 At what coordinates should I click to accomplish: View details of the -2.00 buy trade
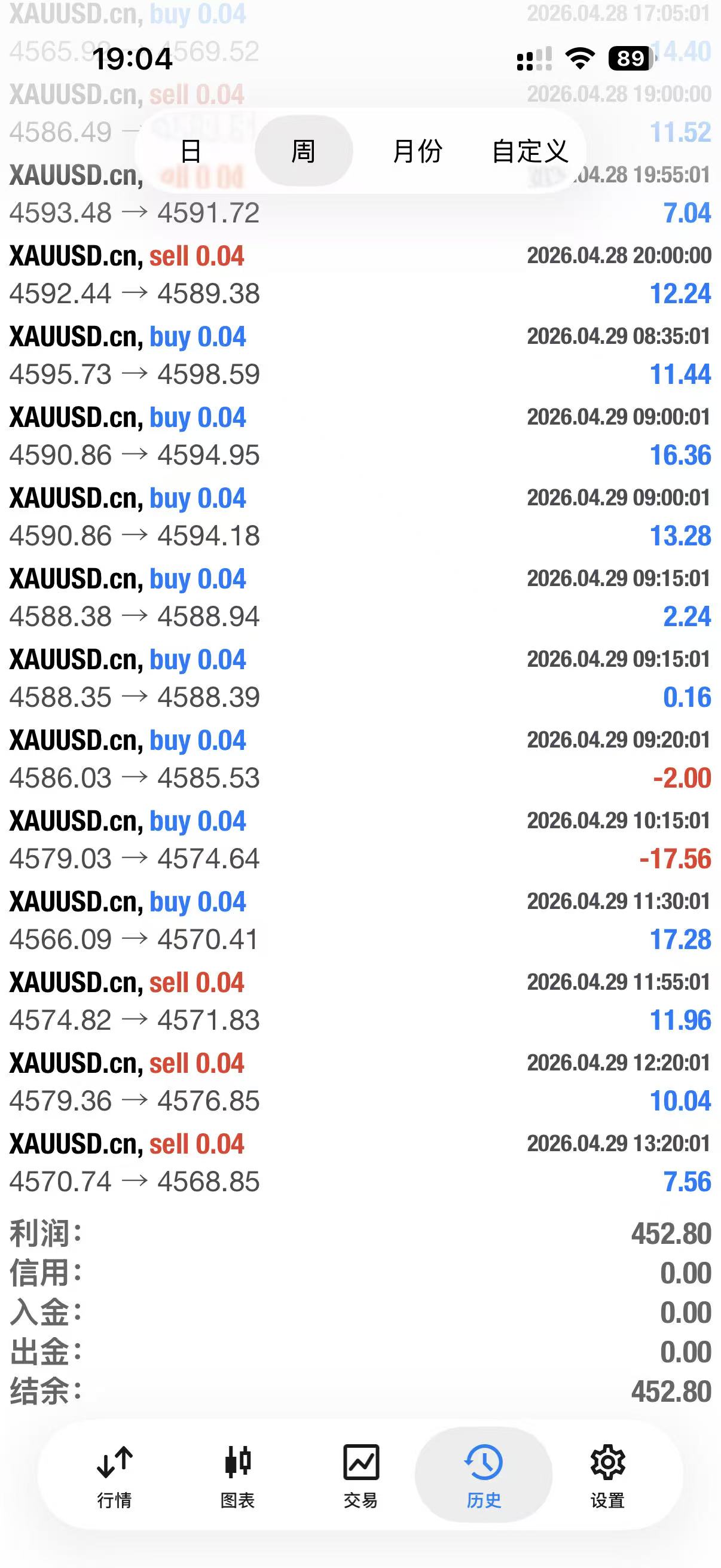coord(360,759)
